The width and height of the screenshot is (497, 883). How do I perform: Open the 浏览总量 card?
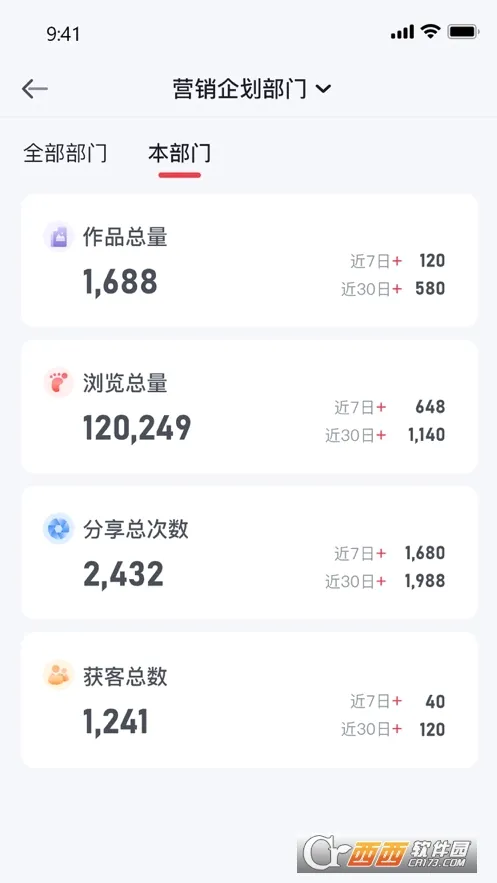tap(249, 406)
